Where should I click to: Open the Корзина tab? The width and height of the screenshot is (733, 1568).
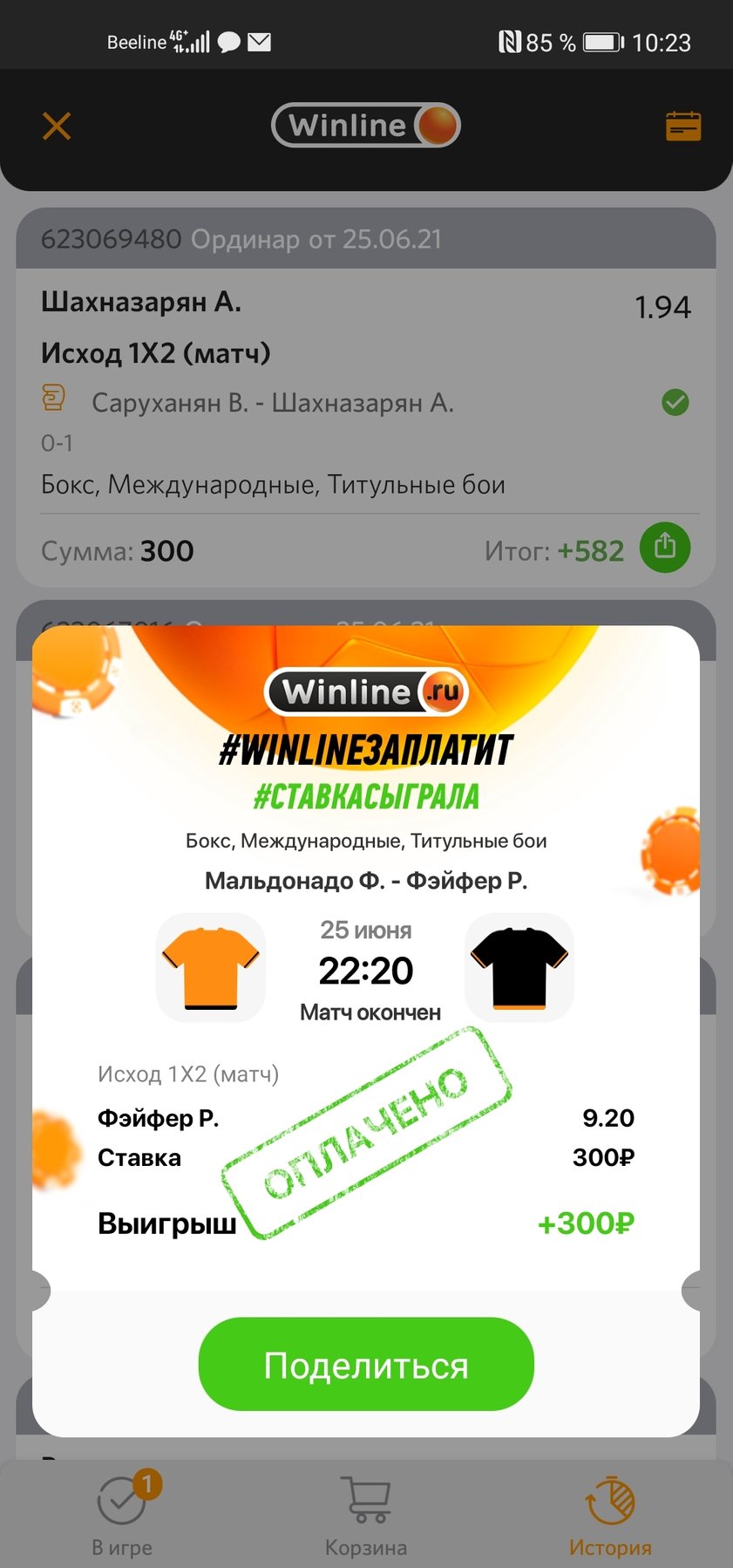[x=366, y=1516]
